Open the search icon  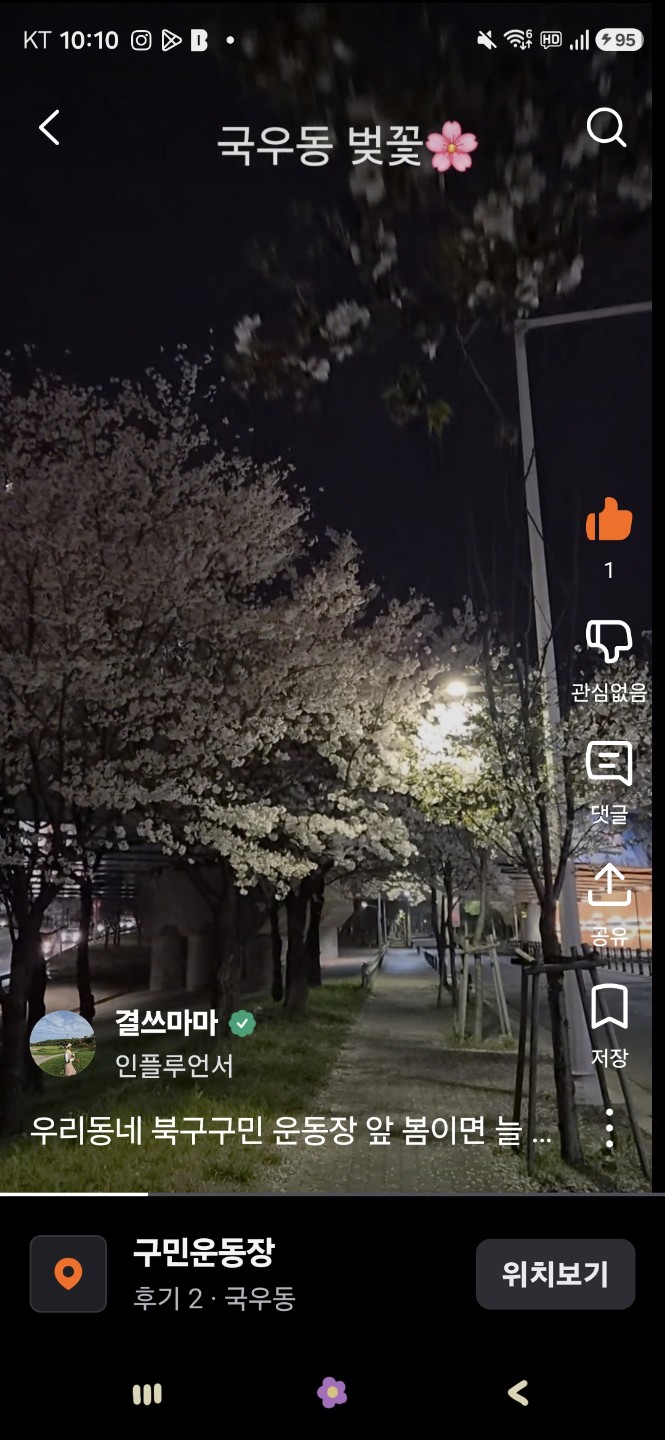click(605, 128)
